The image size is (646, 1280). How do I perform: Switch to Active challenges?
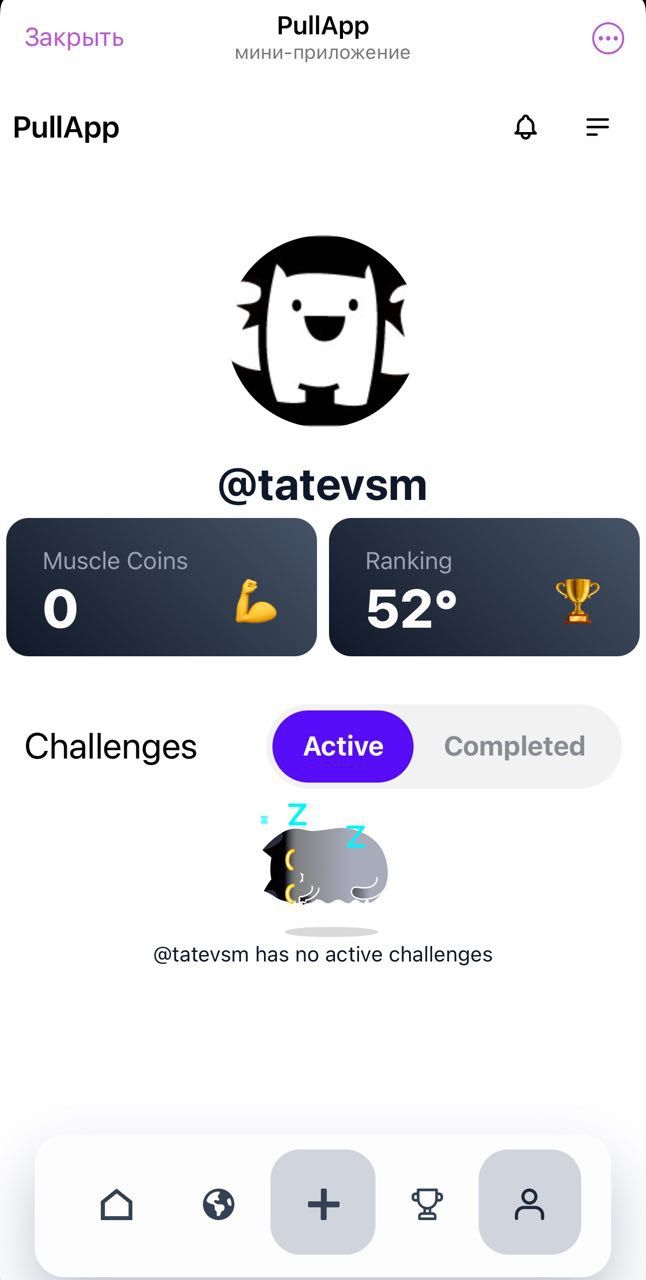pos(343,746)
